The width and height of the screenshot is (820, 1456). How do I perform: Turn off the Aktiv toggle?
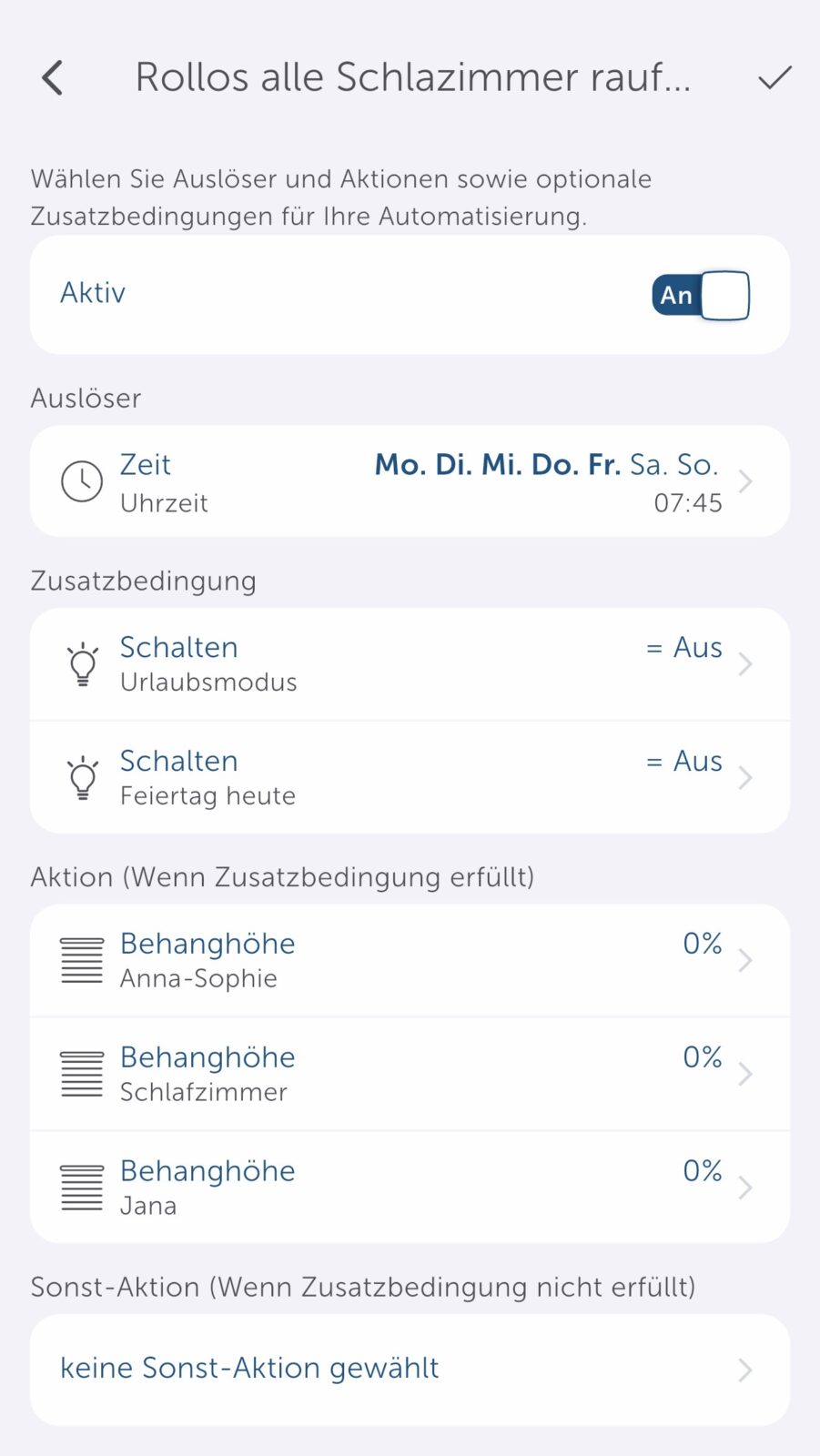pos(700,294)
